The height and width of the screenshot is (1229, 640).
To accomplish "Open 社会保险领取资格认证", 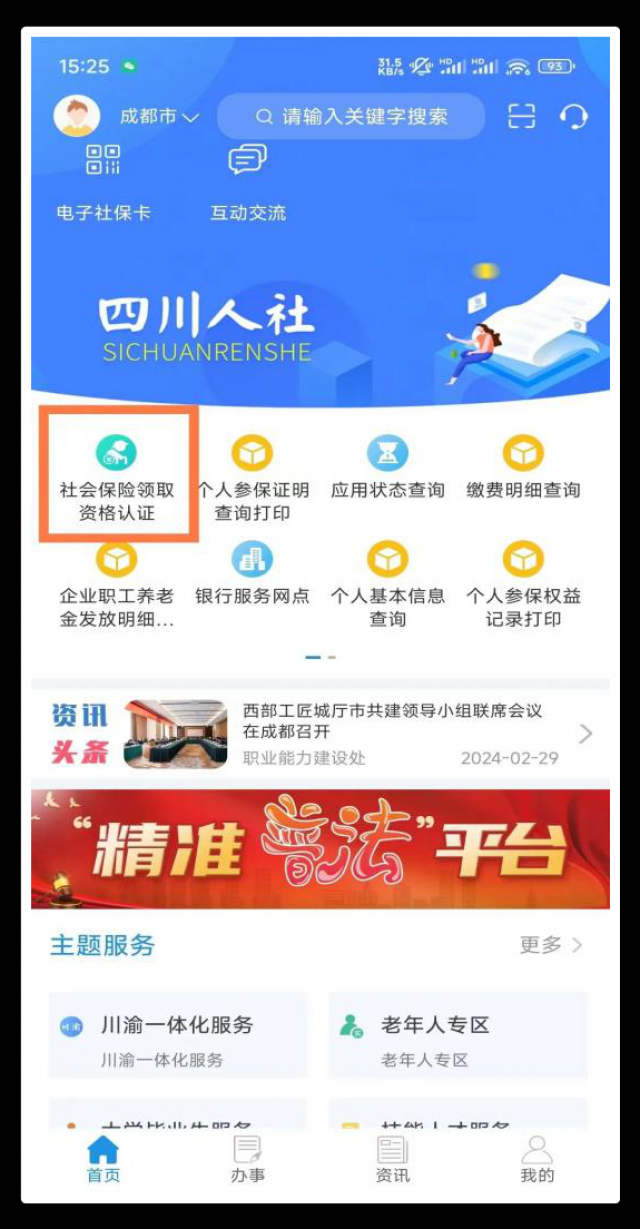I will (118, 477).
